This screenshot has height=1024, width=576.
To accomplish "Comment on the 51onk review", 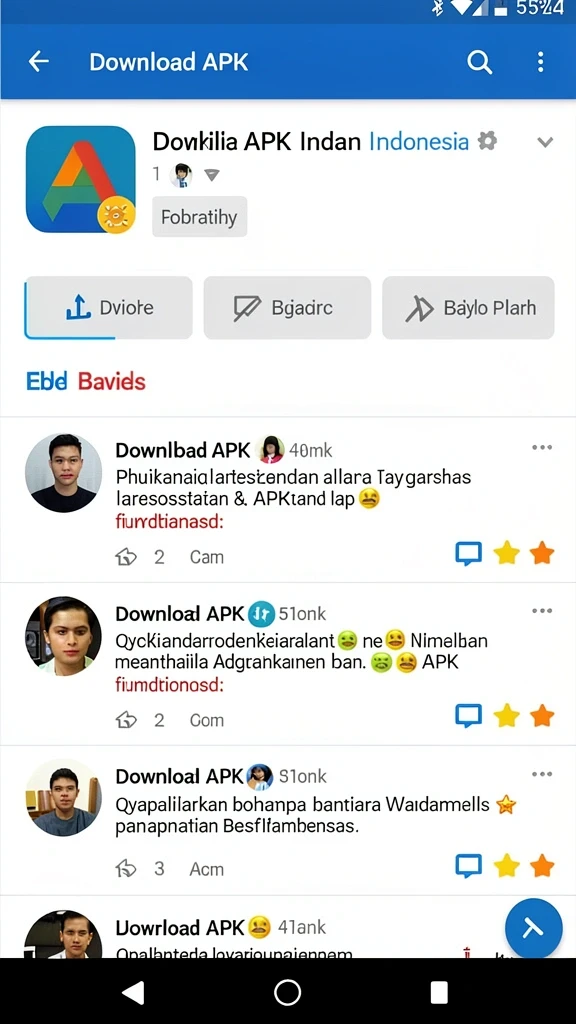I will [x=468, y=716].
